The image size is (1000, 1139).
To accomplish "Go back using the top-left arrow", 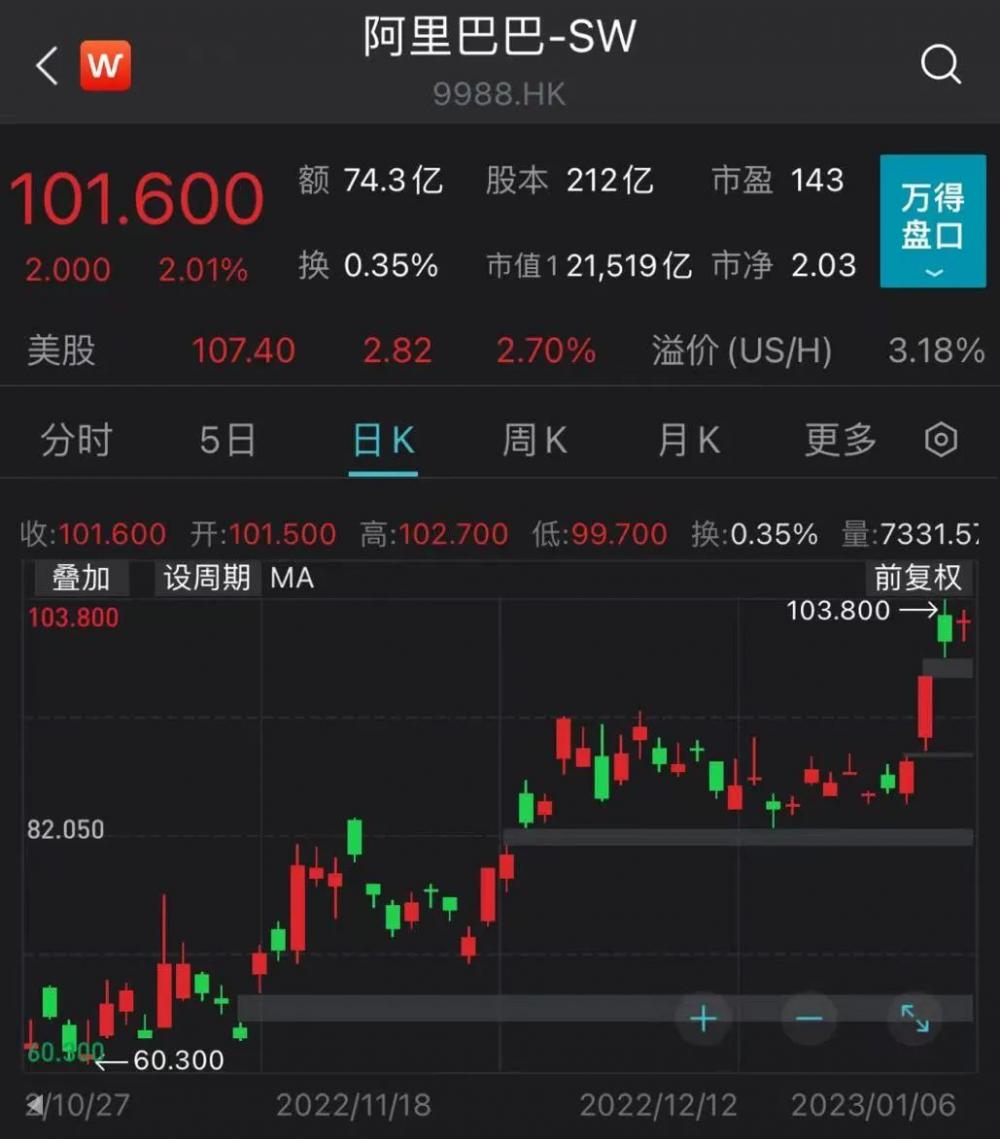I will (46, 66).
